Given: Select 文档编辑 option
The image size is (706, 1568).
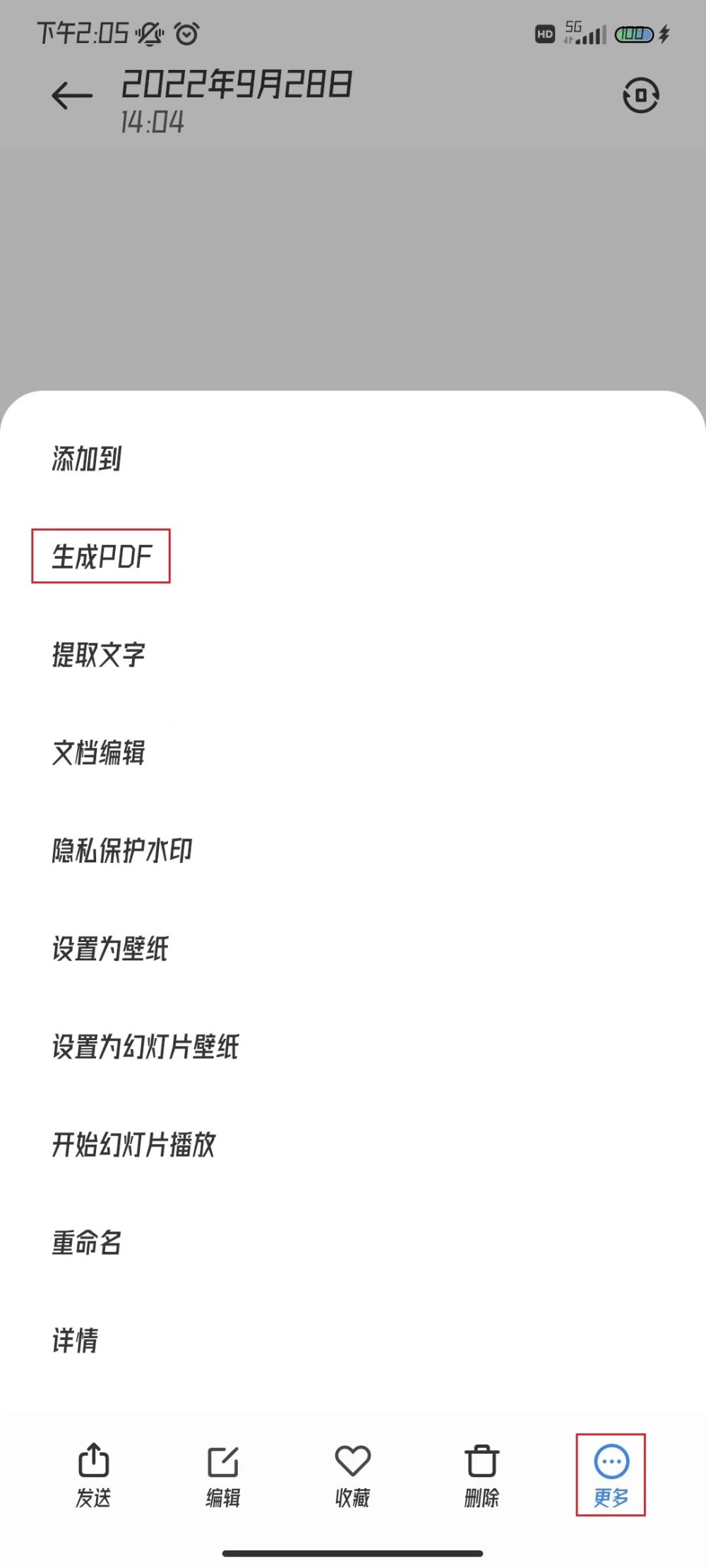Looking at the screenshot, I should pos(353,752).
